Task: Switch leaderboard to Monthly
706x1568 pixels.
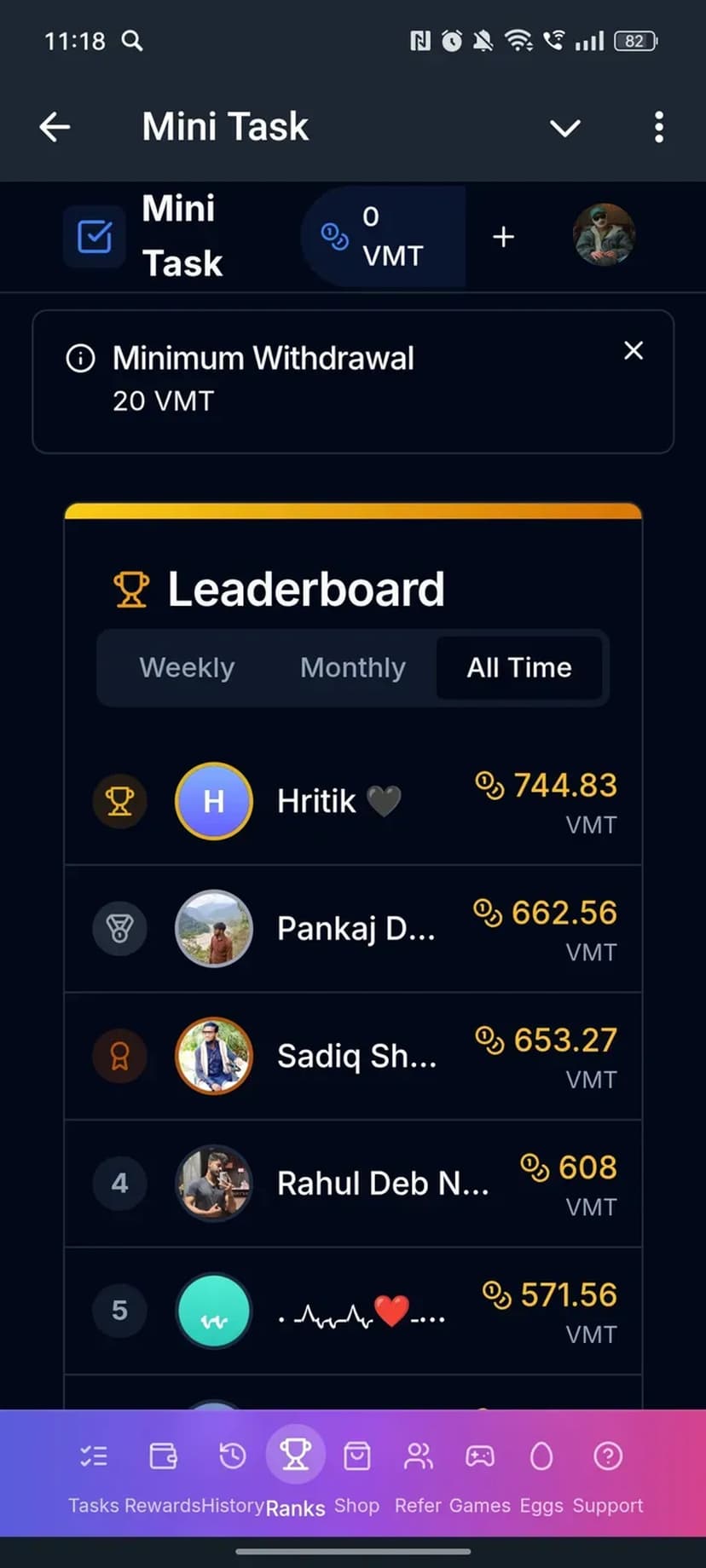Action: [x=352, y=667]
